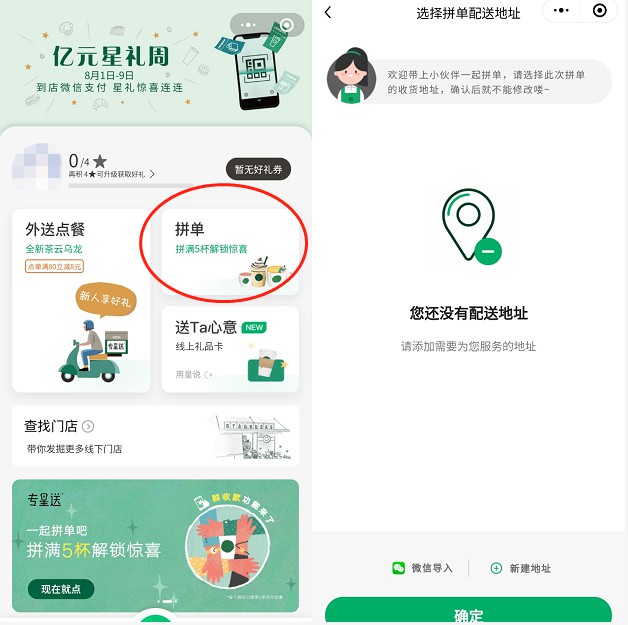Add a new address with 新建地址

point(520,568)
